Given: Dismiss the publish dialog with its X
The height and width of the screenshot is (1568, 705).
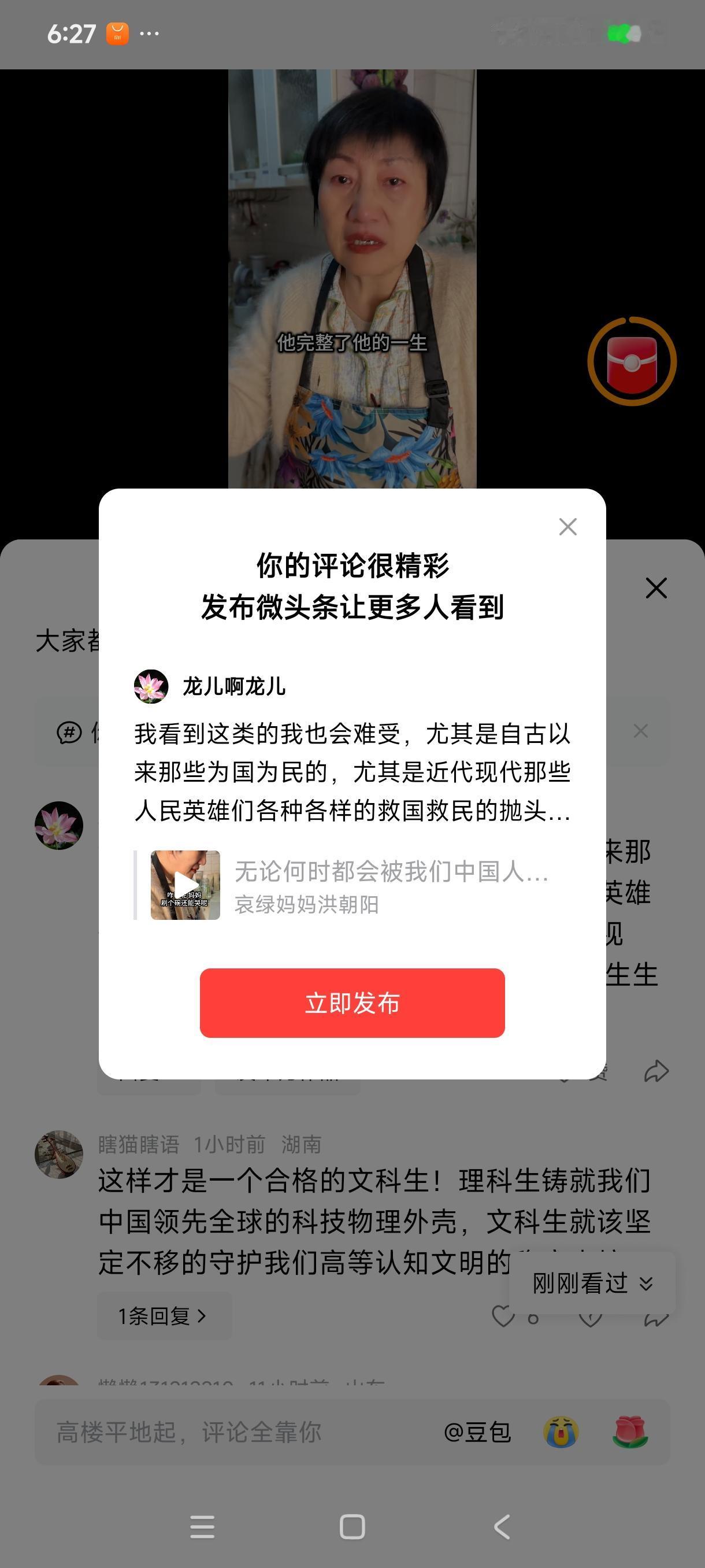Looking at the screenshot, I should pyautogui.click(x=567, y=527).
